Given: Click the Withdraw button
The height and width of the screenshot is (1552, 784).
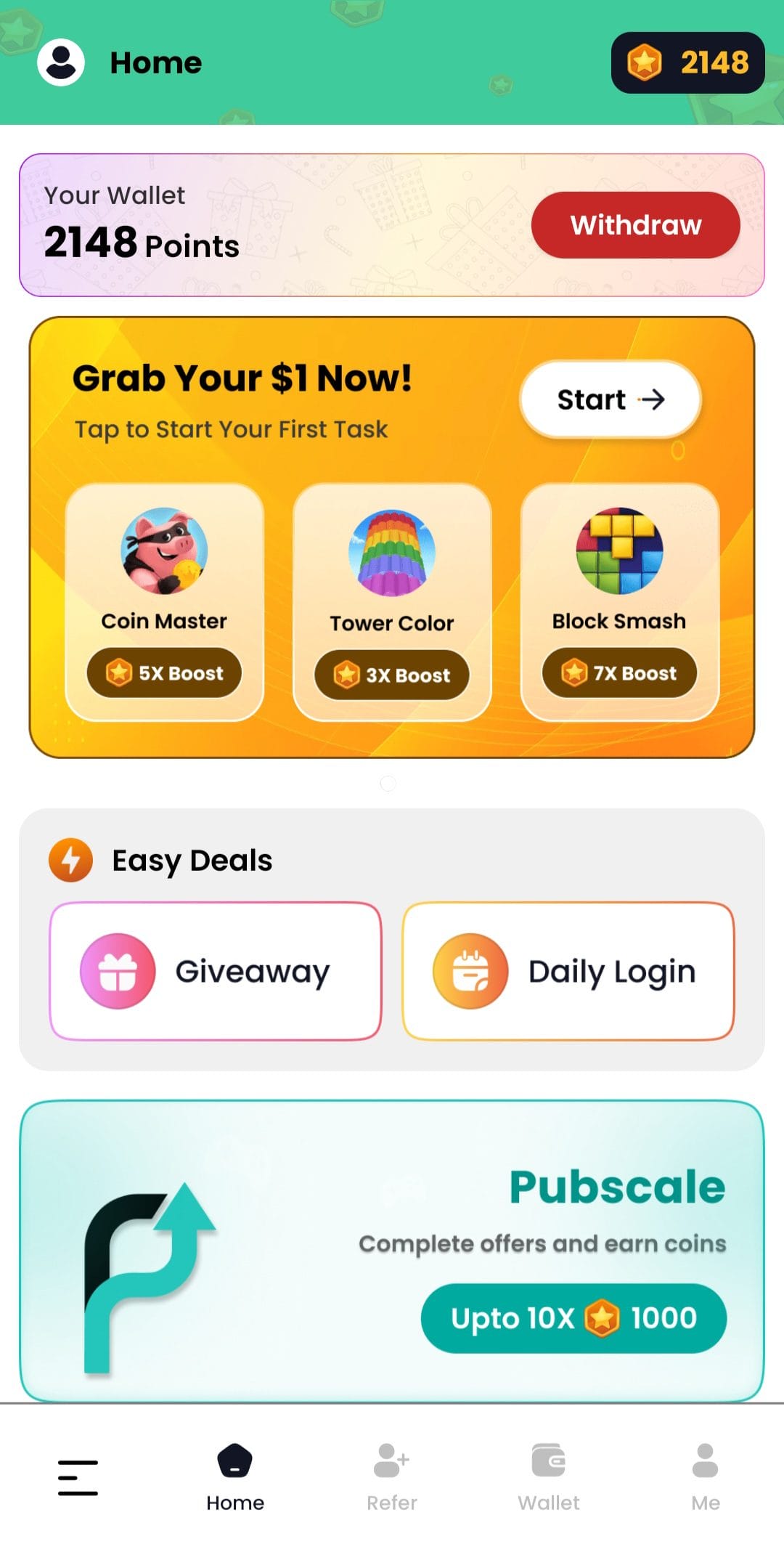Looking at the screenshot, I should (635, 225).
